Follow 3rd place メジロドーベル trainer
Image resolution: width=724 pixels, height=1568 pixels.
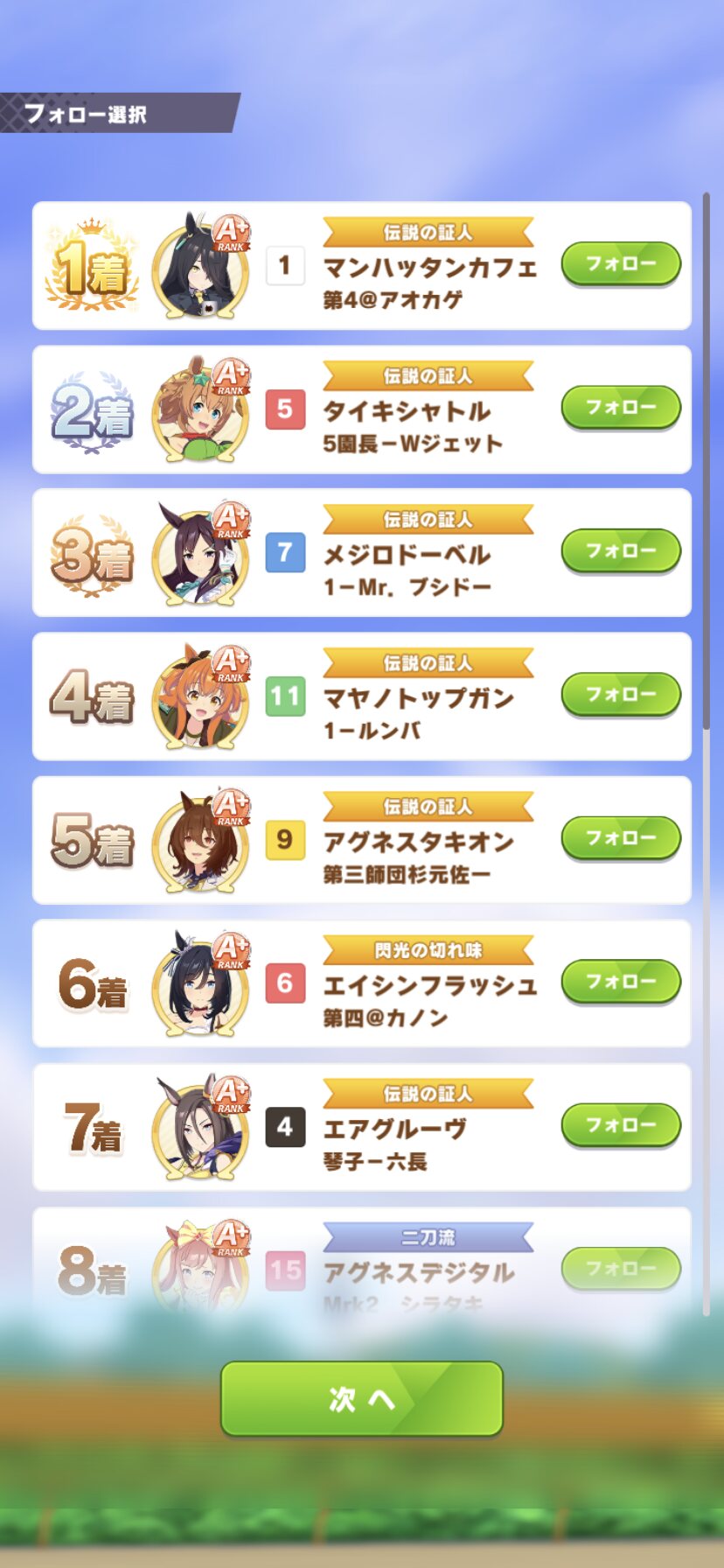click(620, 551)
